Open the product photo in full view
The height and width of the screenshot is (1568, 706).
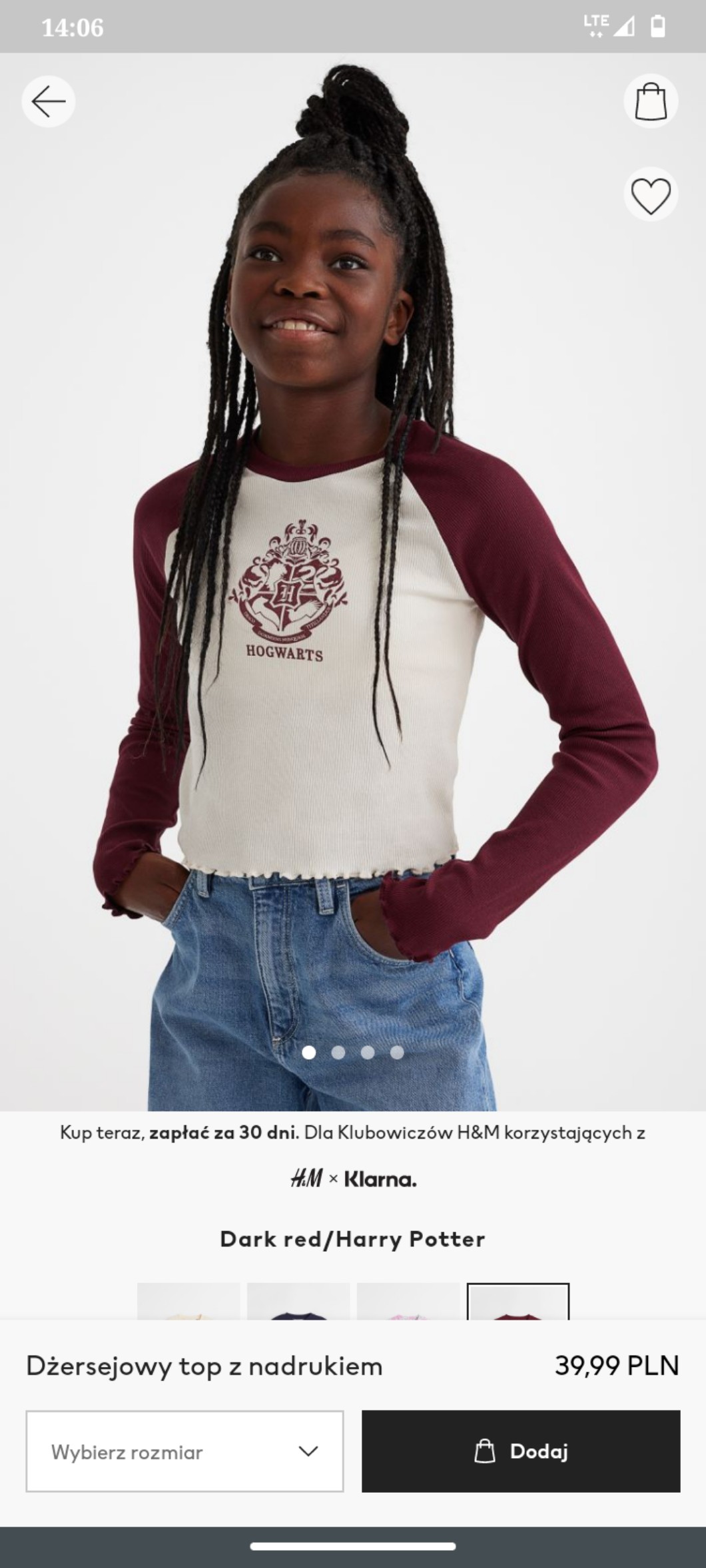click(353, 599)
